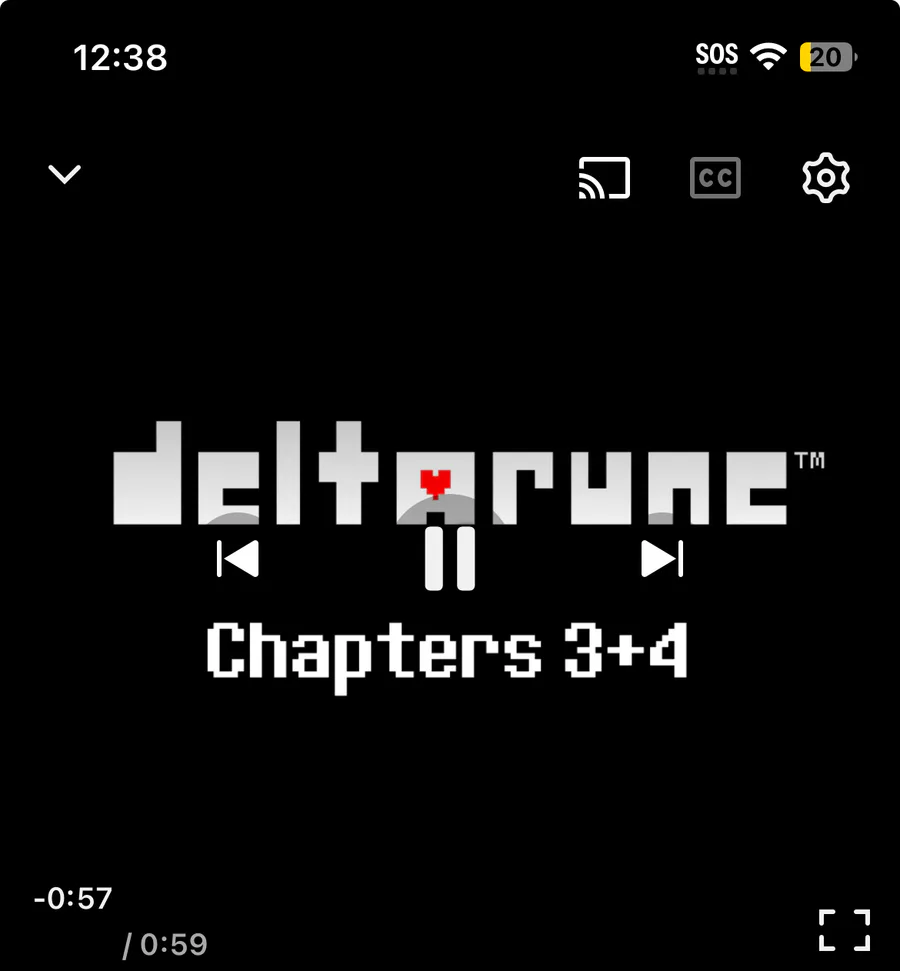This screenshot has height=971, width=900.
Task: Enter fullscreen mode
Action: point(844,930)
